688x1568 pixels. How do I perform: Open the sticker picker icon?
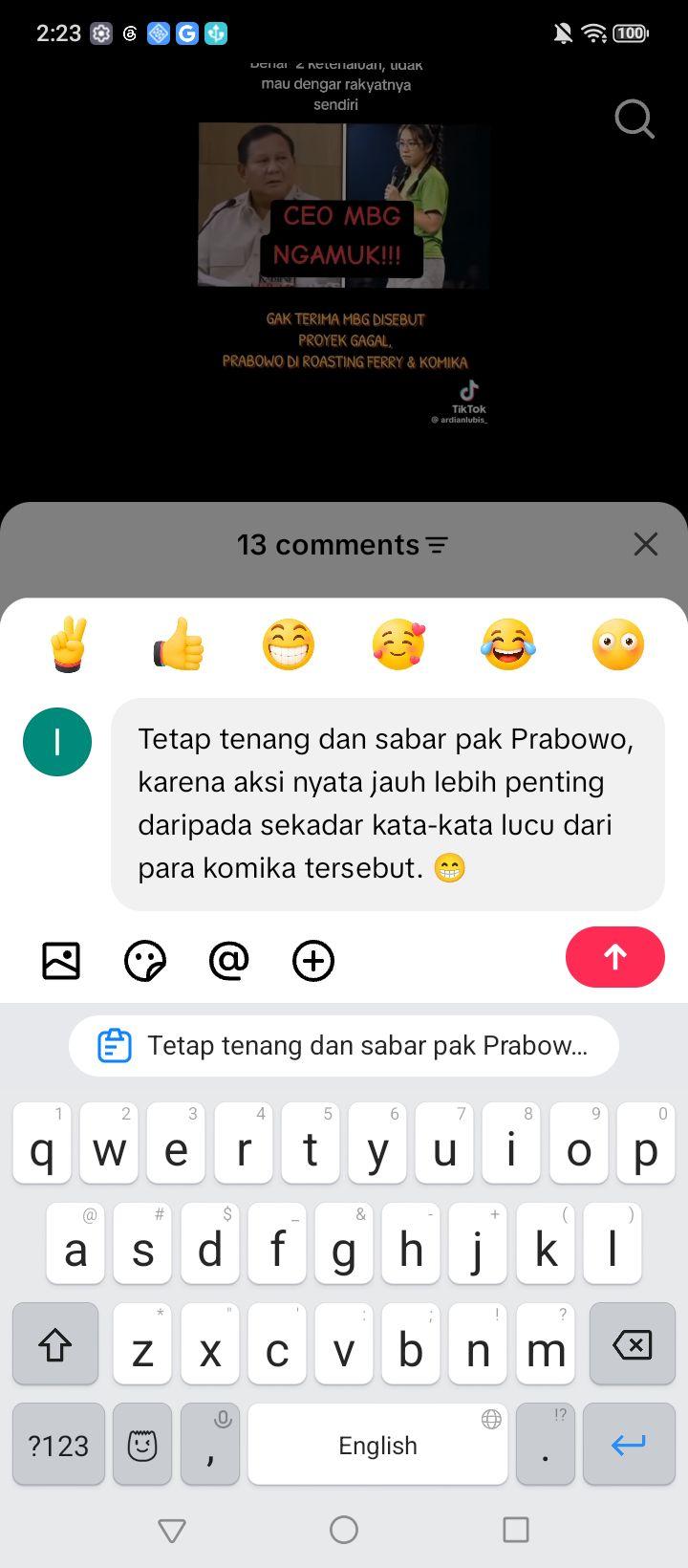[145, 961]
